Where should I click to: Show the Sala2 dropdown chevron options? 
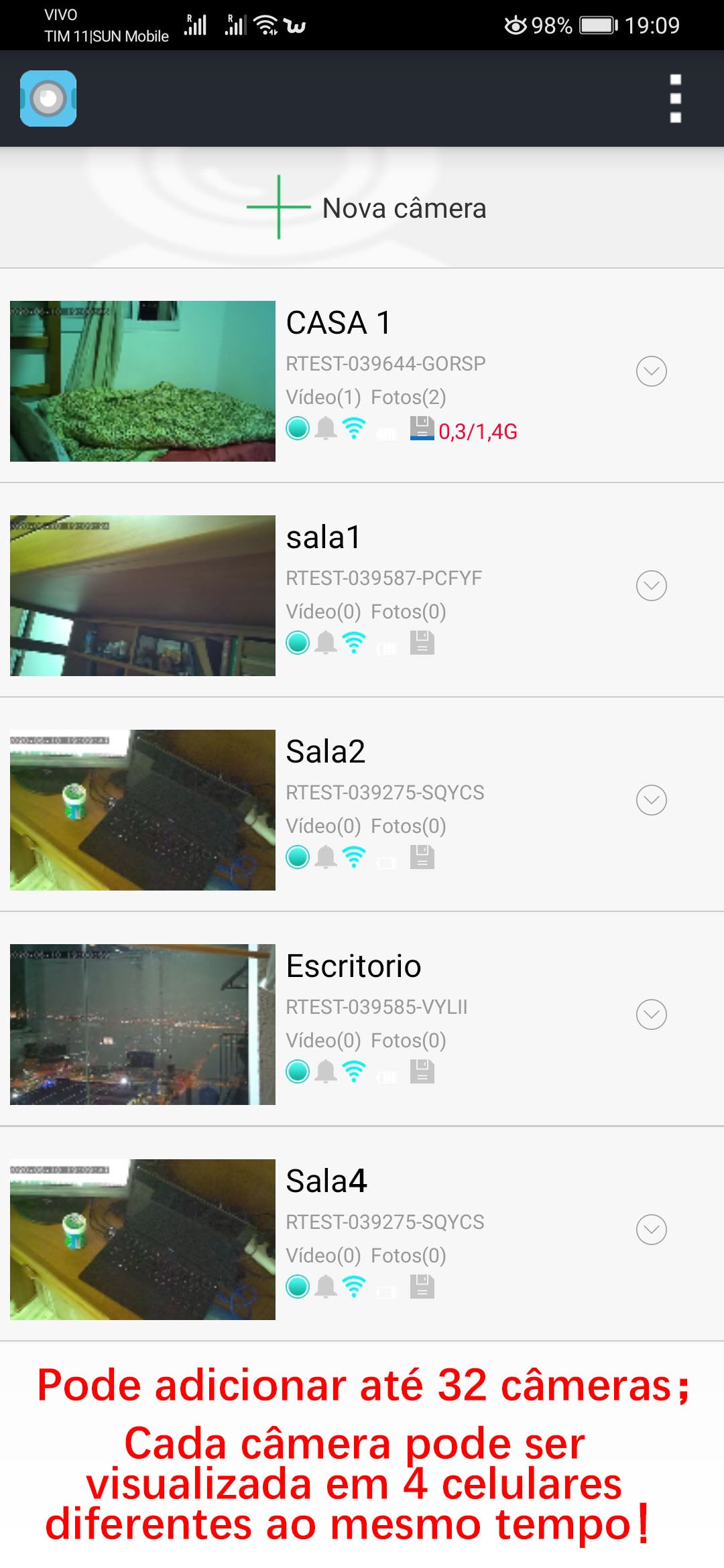651,800
